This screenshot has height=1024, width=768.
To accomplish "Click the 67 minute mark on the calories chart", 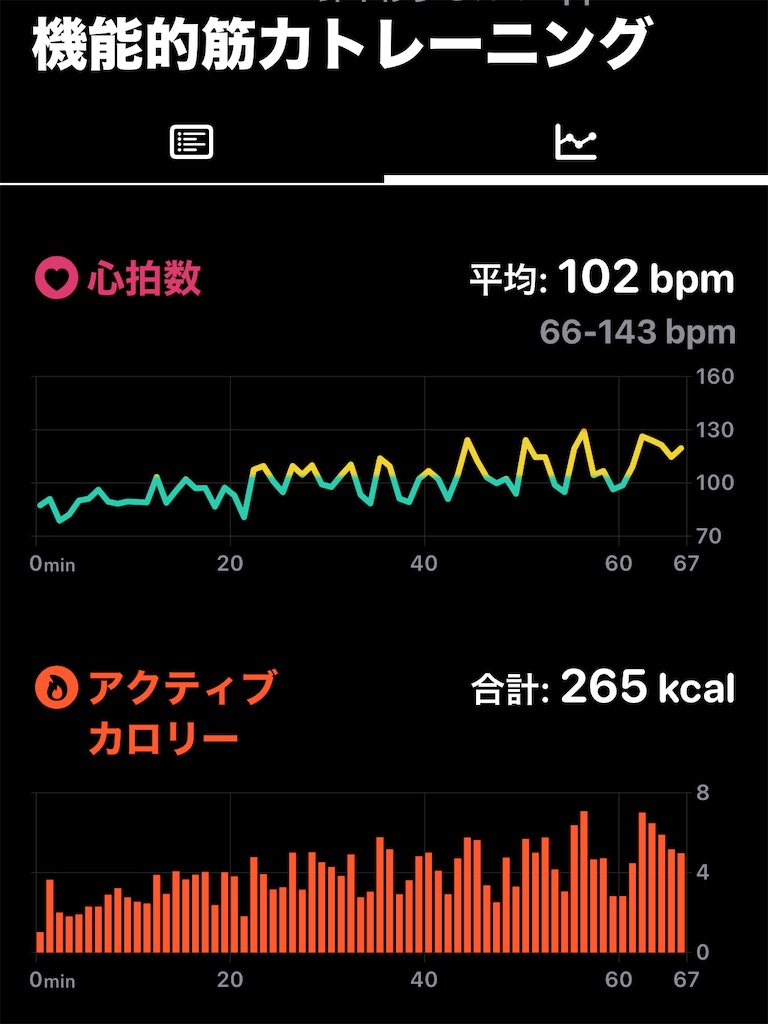I will [x=686, y=981].
